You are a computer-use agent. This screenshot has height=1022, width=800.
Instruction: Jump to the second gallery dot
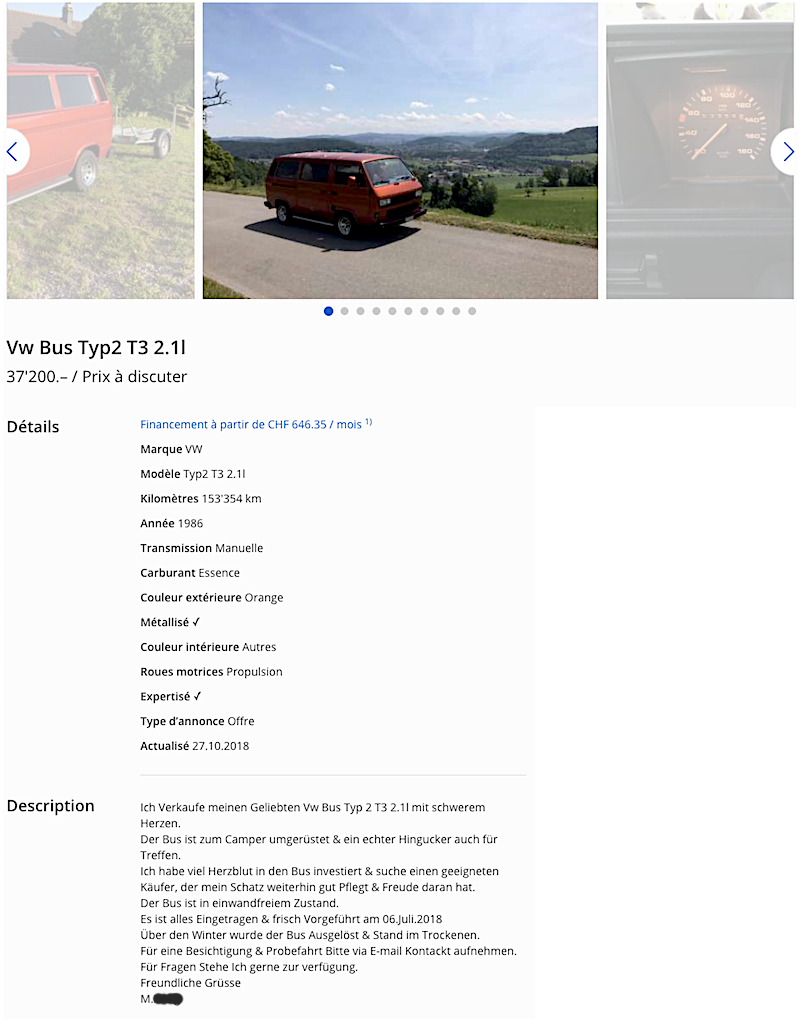click(x=344, y=311)
